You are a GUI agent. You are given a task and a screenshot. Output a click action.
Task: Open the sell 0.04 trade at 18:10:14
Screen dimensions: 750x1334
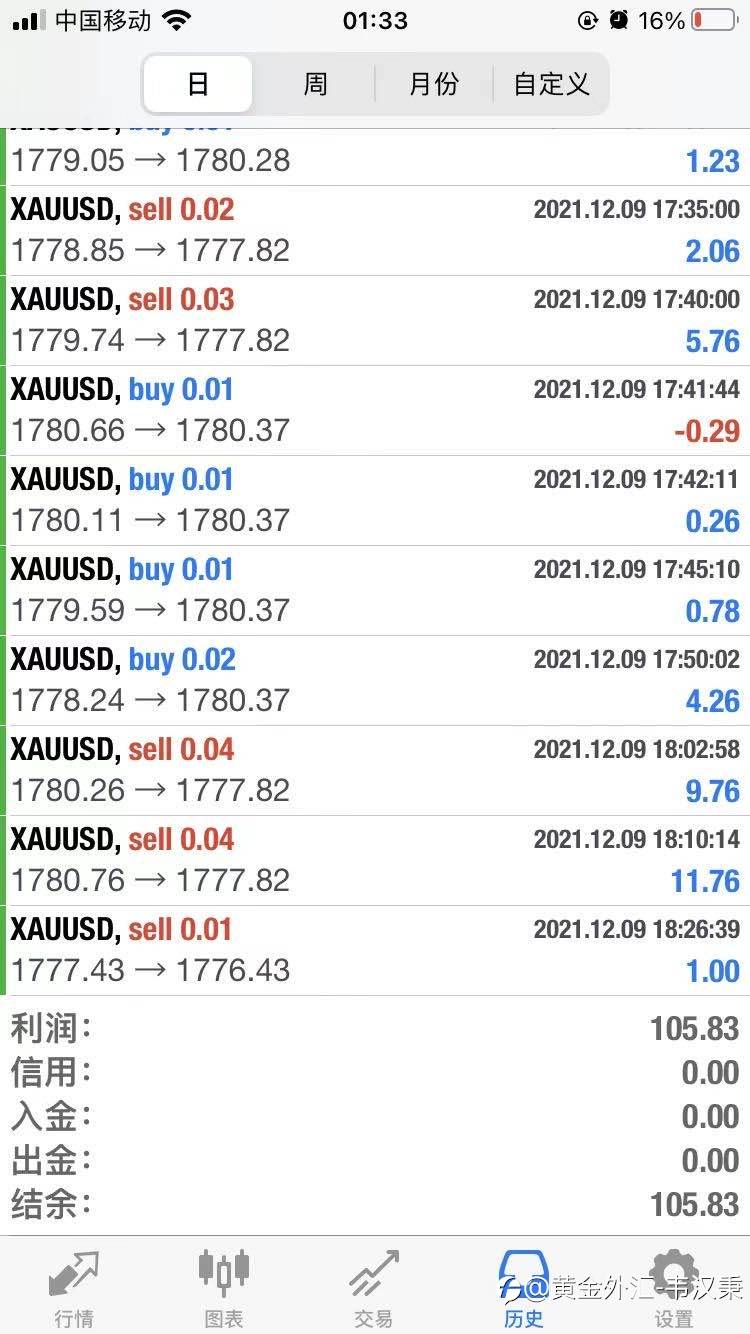(375, 861)
